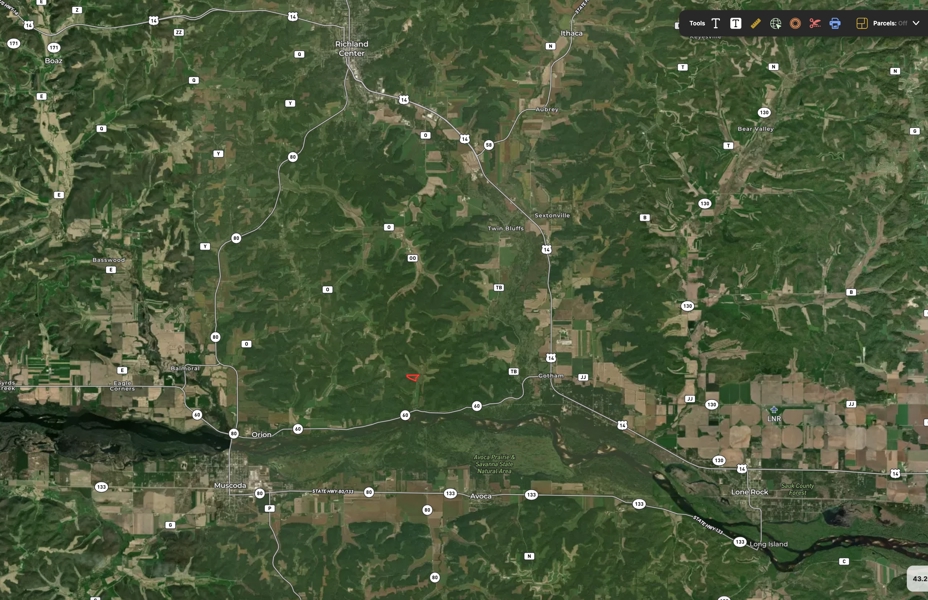The width and height of the screenshot is (928, 600).
Task: Select the plain text tool
Action: pos(716,23)
